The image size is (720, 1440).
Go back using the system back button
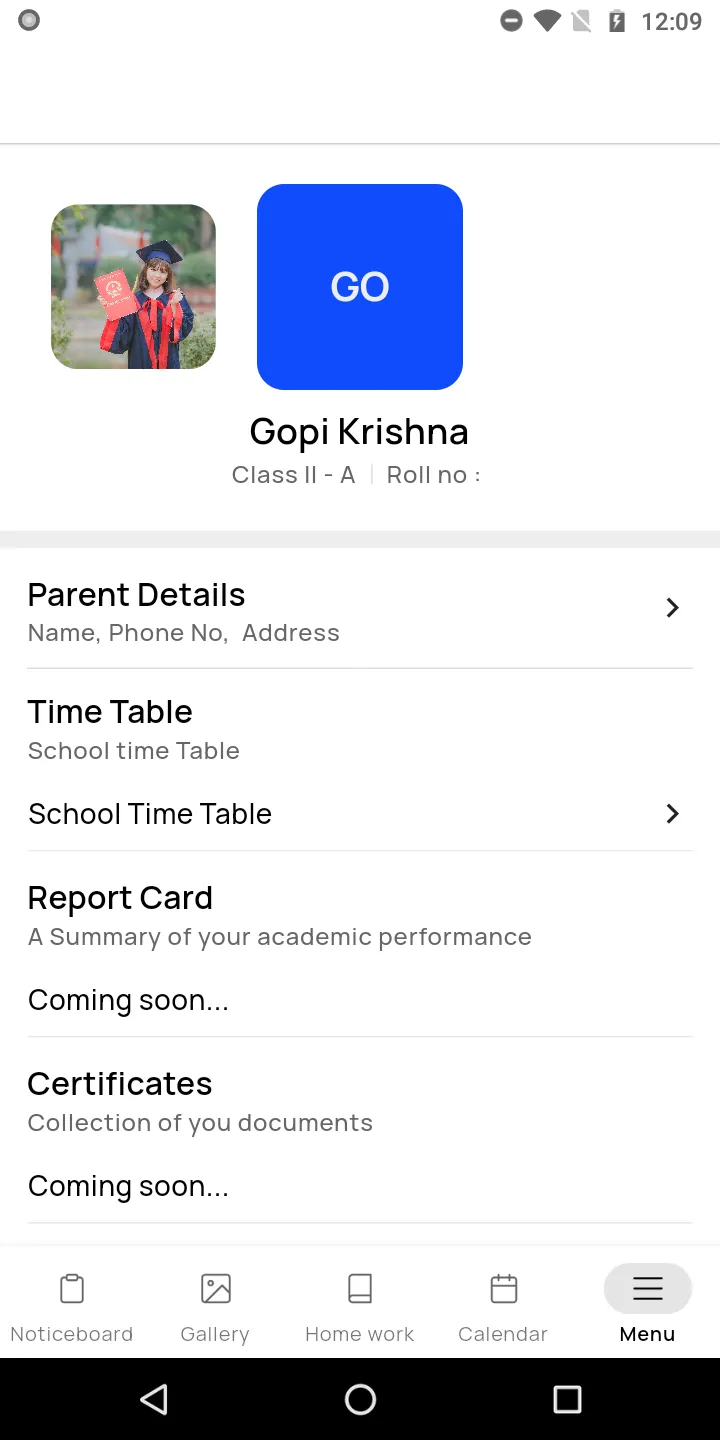(x=154, y=1399)
